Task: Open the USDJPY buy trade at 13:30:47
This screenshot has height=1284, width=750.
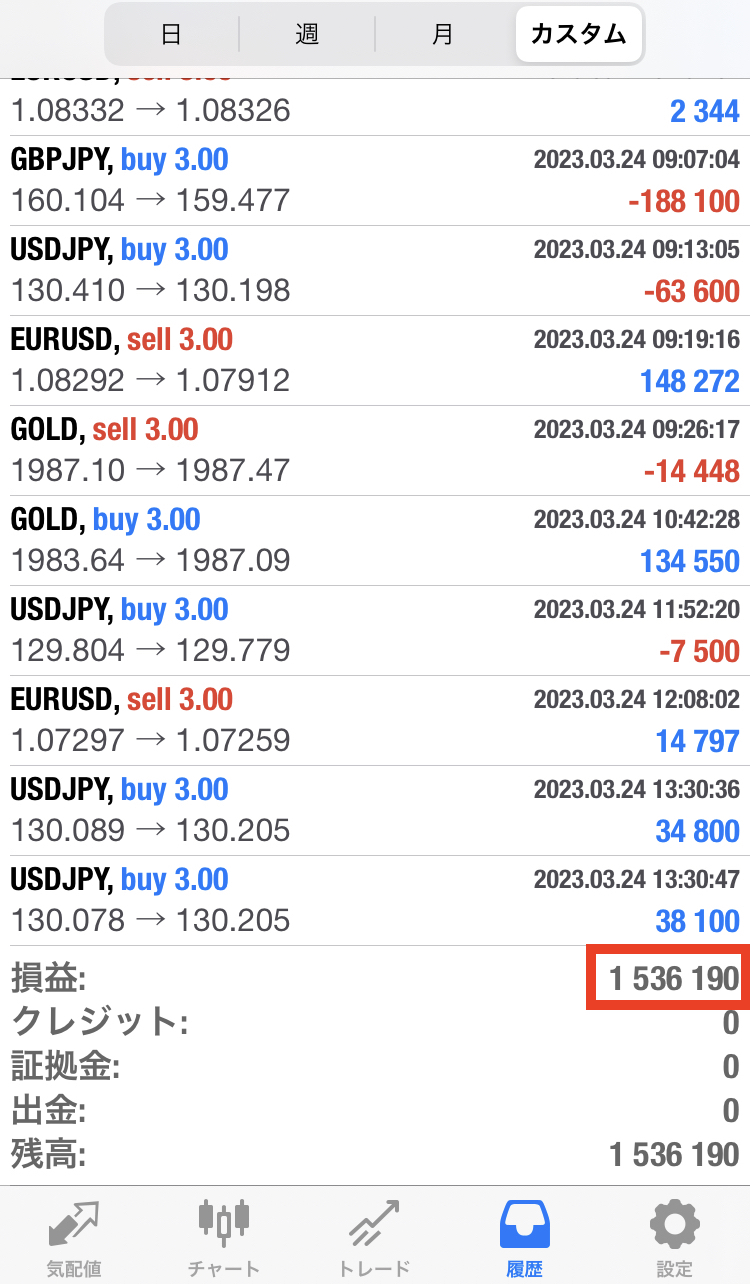Action: click(375, 901)
